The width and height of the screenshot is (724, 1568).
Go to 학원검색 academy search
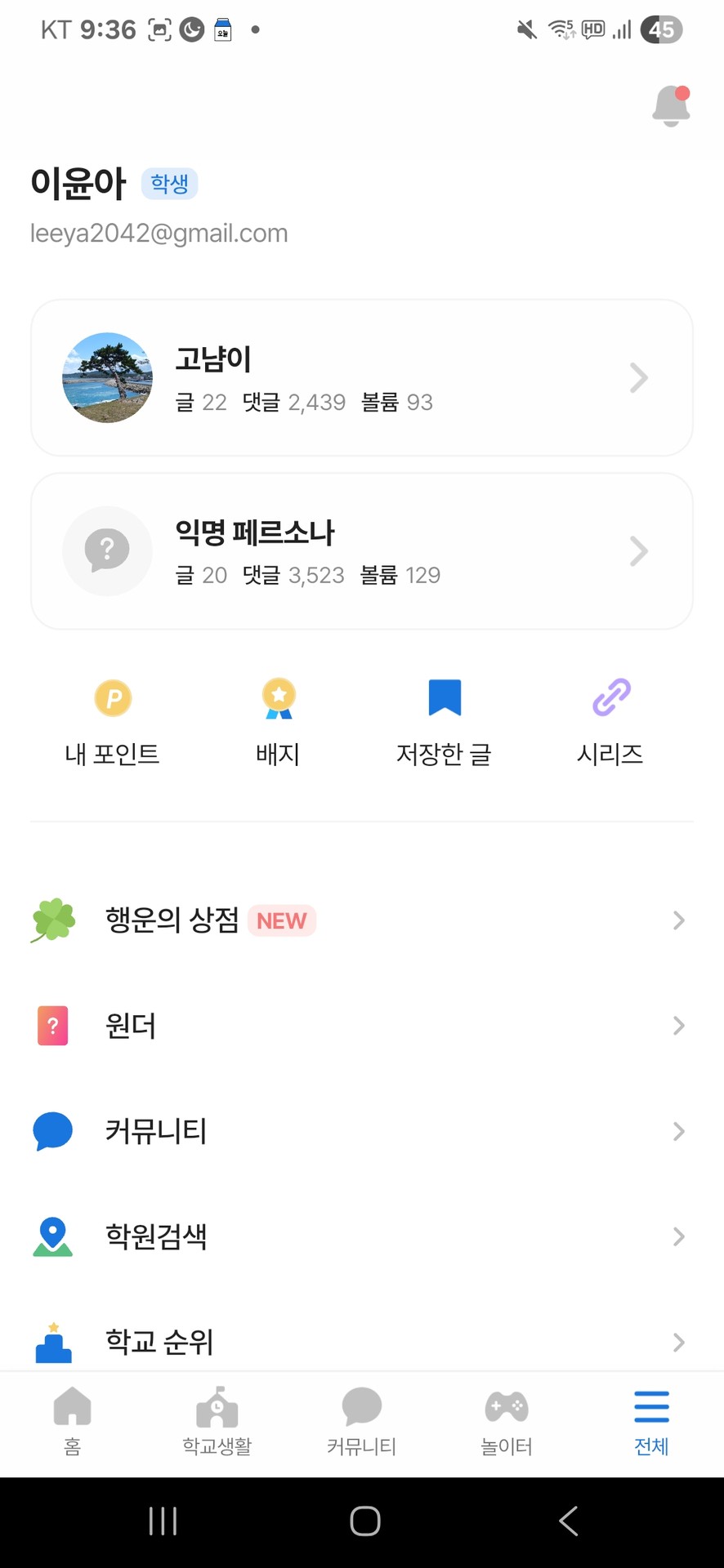tap(361, 1236)
